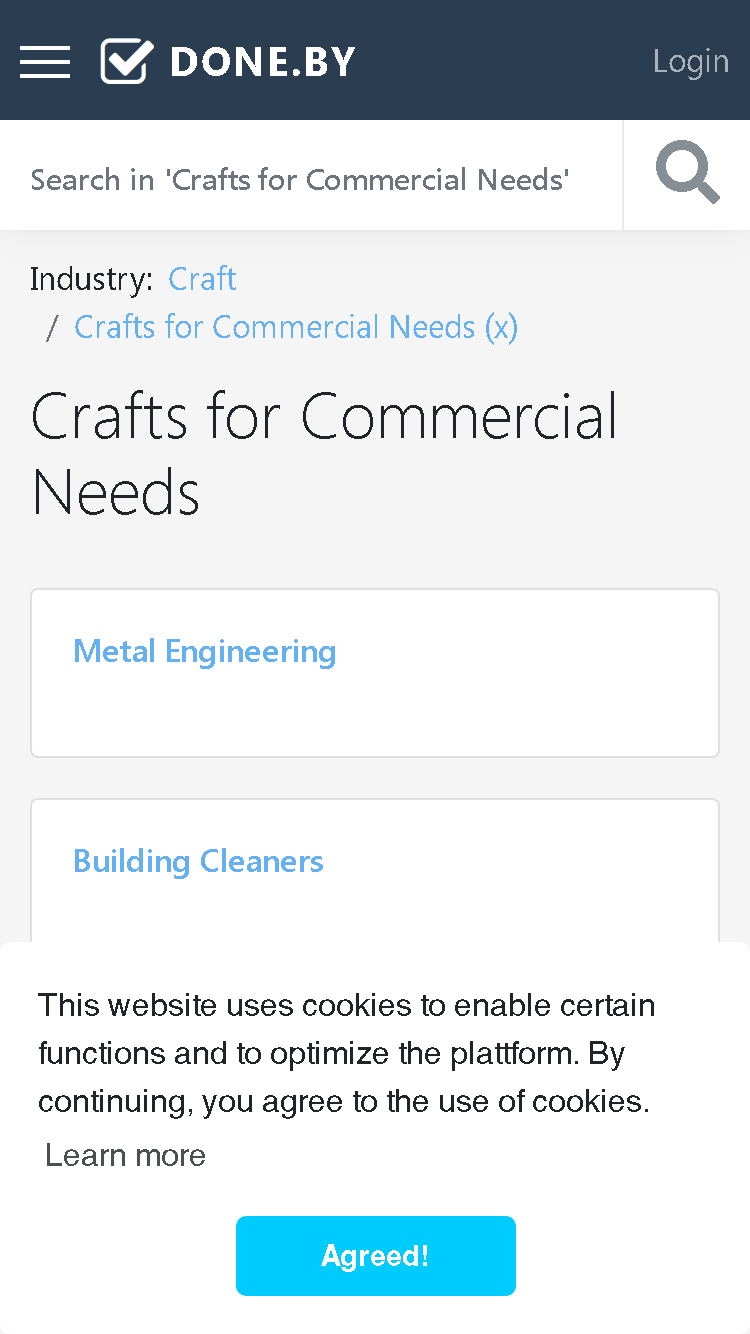Image resolution: width=750 pixels, height=1334 pixels.
Task: Go to the Craft industry breadcrumb
Action: (x=202, y=278)
